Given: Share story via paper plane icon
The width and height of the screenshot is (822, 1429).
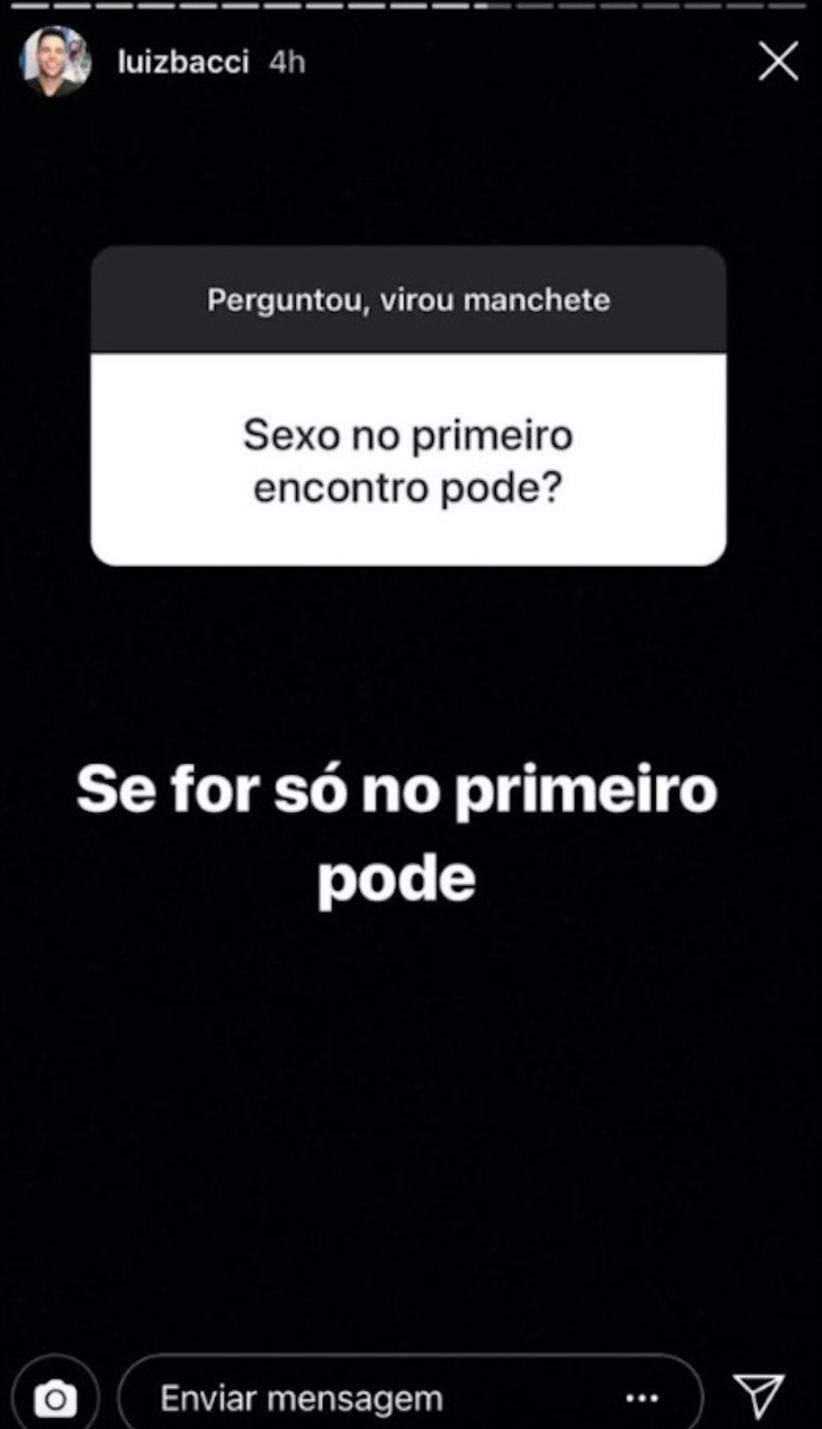Looking at the screenshot, I should click(758, 1395).
